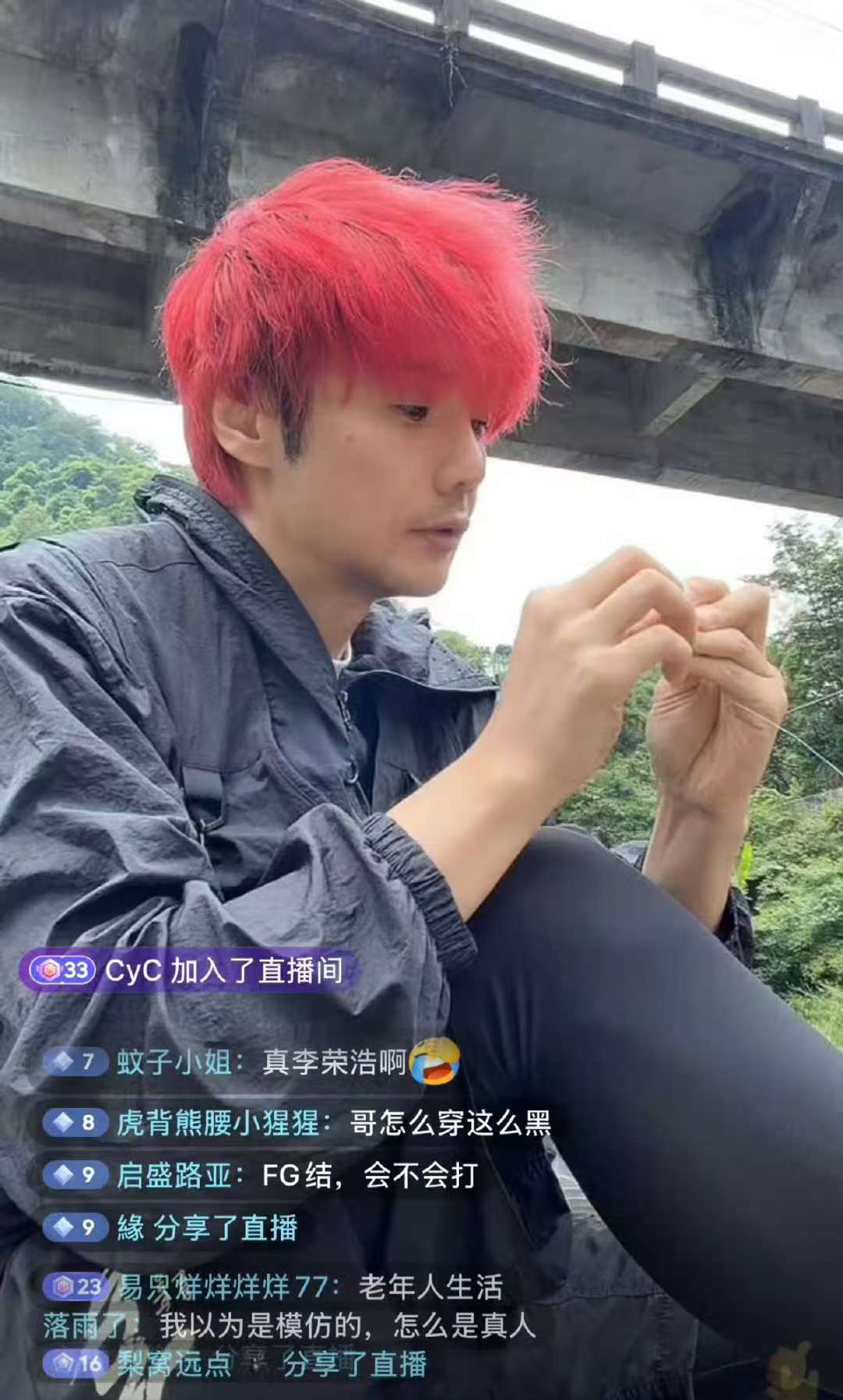Select 緣 shared the live notice
Screen dimensions: 843x1400
coord(172,1227)
